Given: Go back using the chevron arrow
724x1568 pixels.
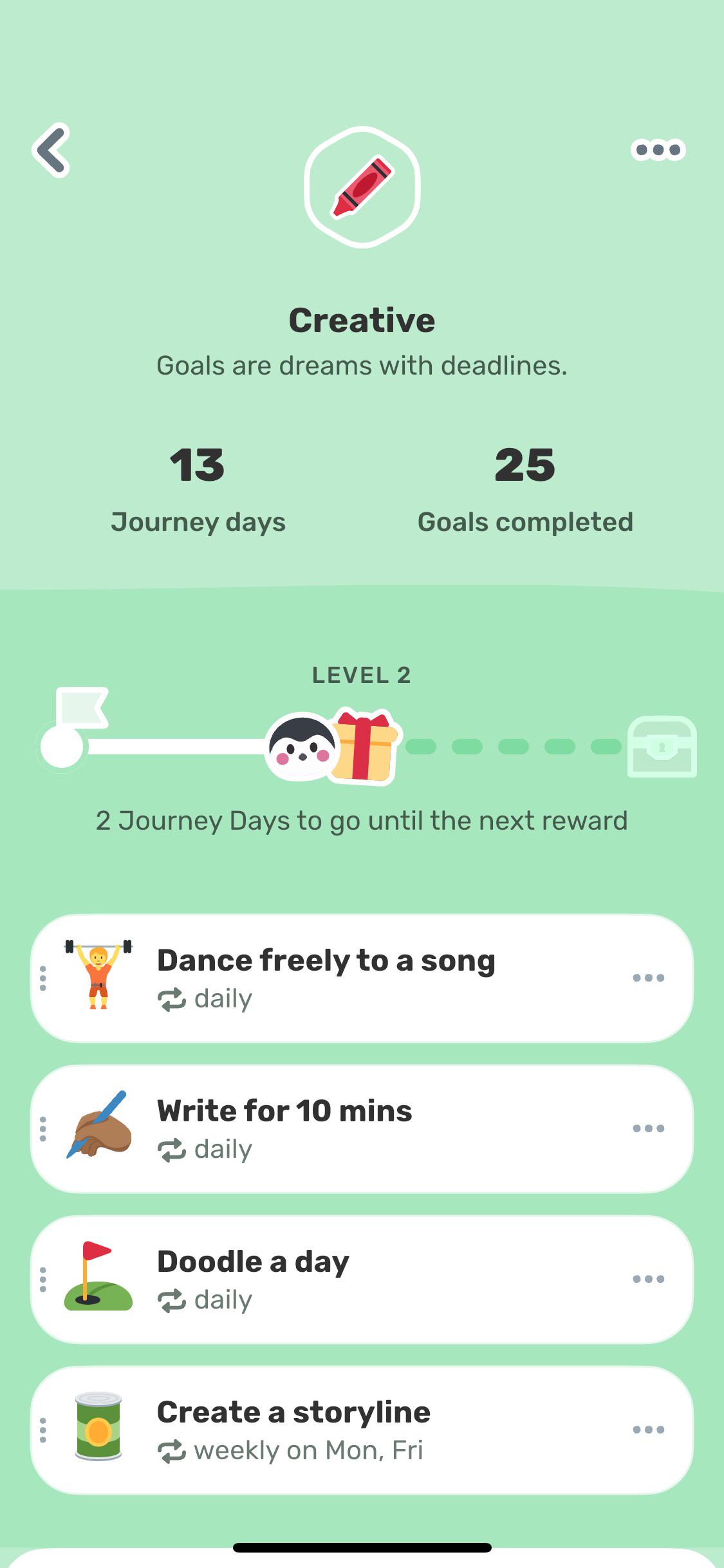Looking at the screenshot, I should tap(53, 149).
